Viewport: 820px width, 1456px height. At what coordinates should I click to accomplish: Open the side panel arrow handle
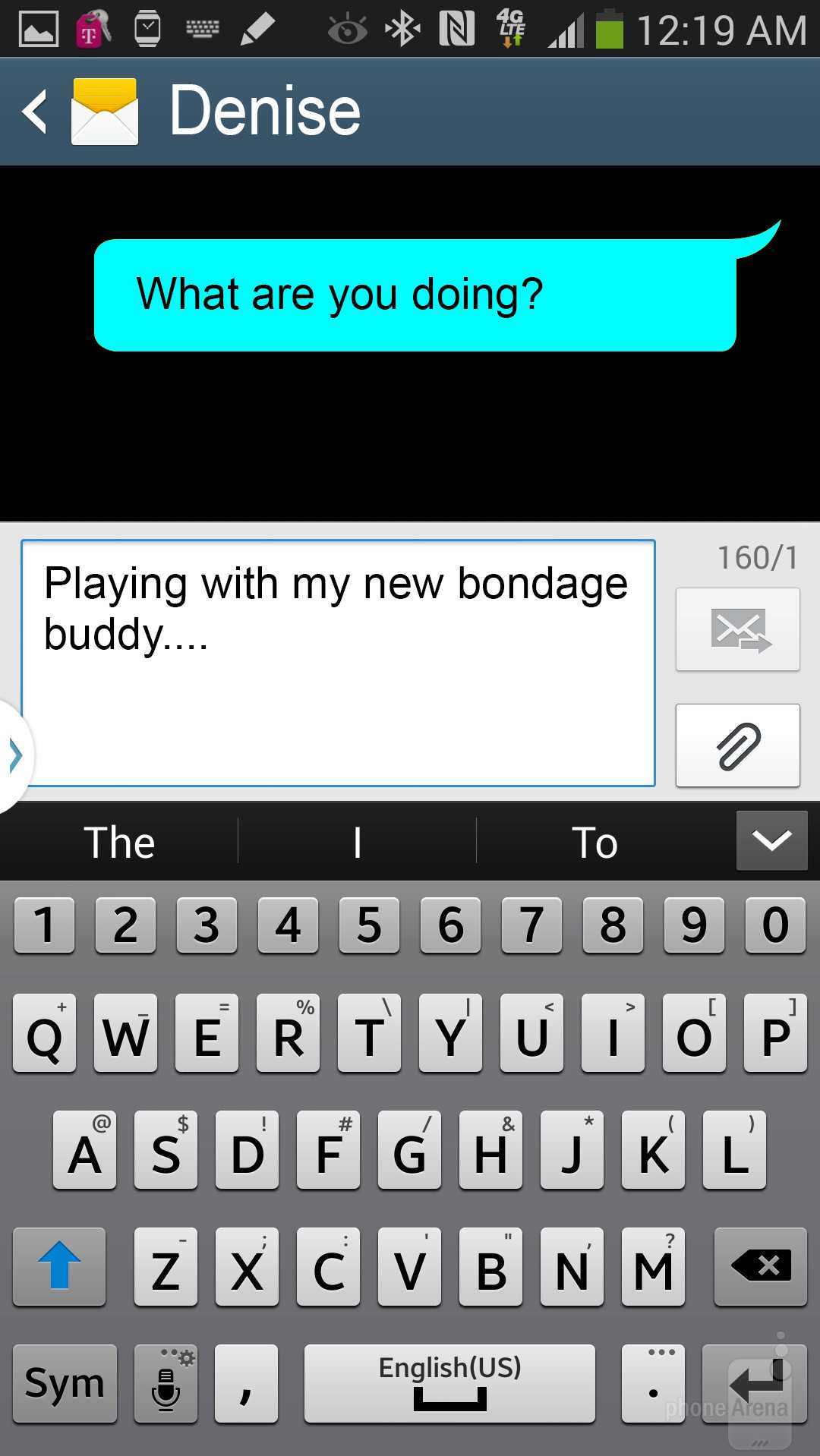click(x=14, y=756)
